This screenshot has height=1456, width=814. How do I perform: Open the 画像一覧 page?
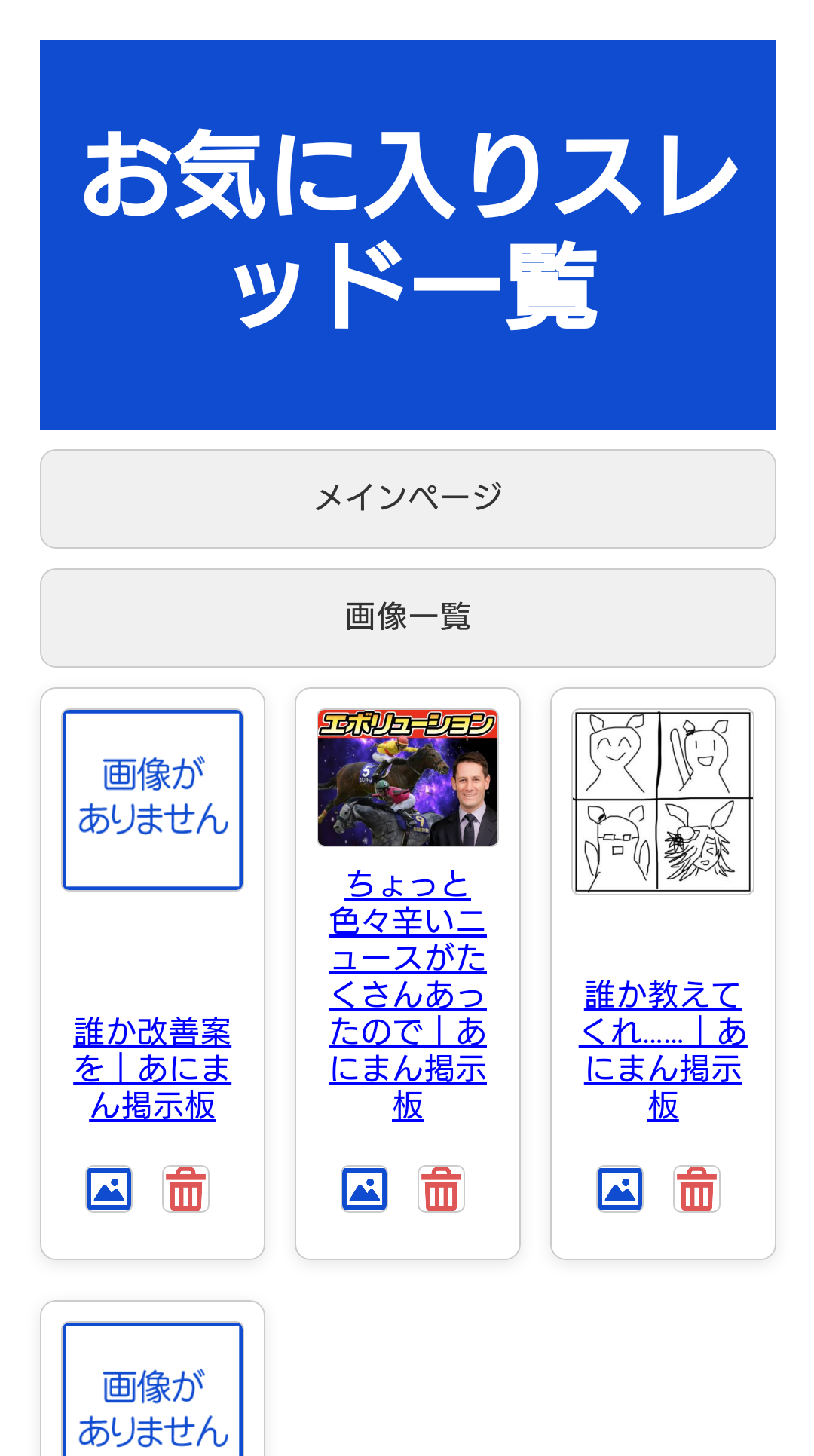[x=408, y=618]
